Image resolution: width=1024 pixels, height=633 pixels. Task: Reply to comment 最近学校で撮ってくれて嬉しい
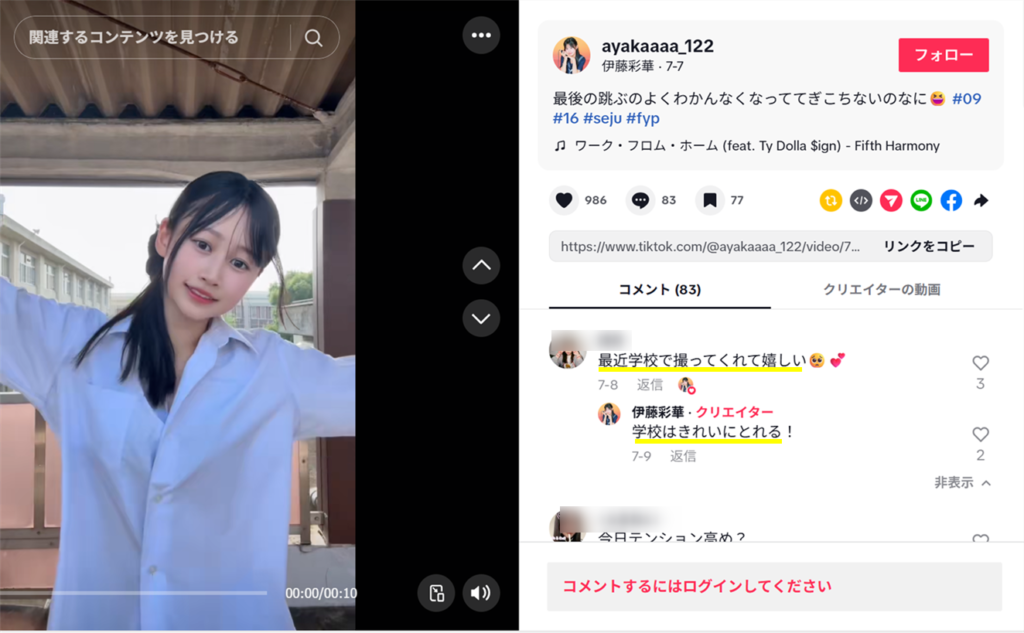650,384
